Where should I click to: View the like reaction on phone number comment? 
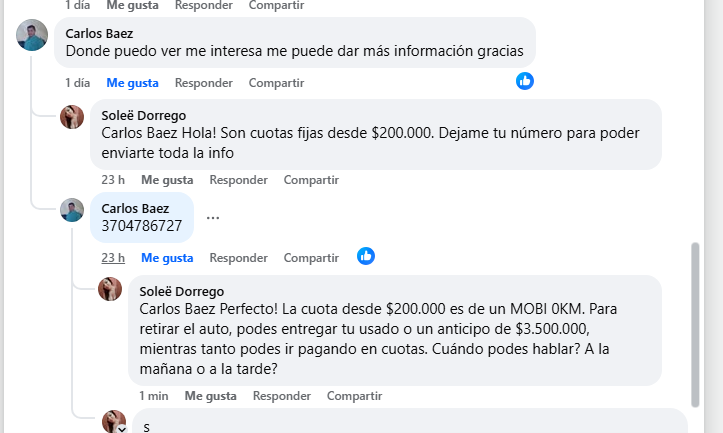(366, 256)
